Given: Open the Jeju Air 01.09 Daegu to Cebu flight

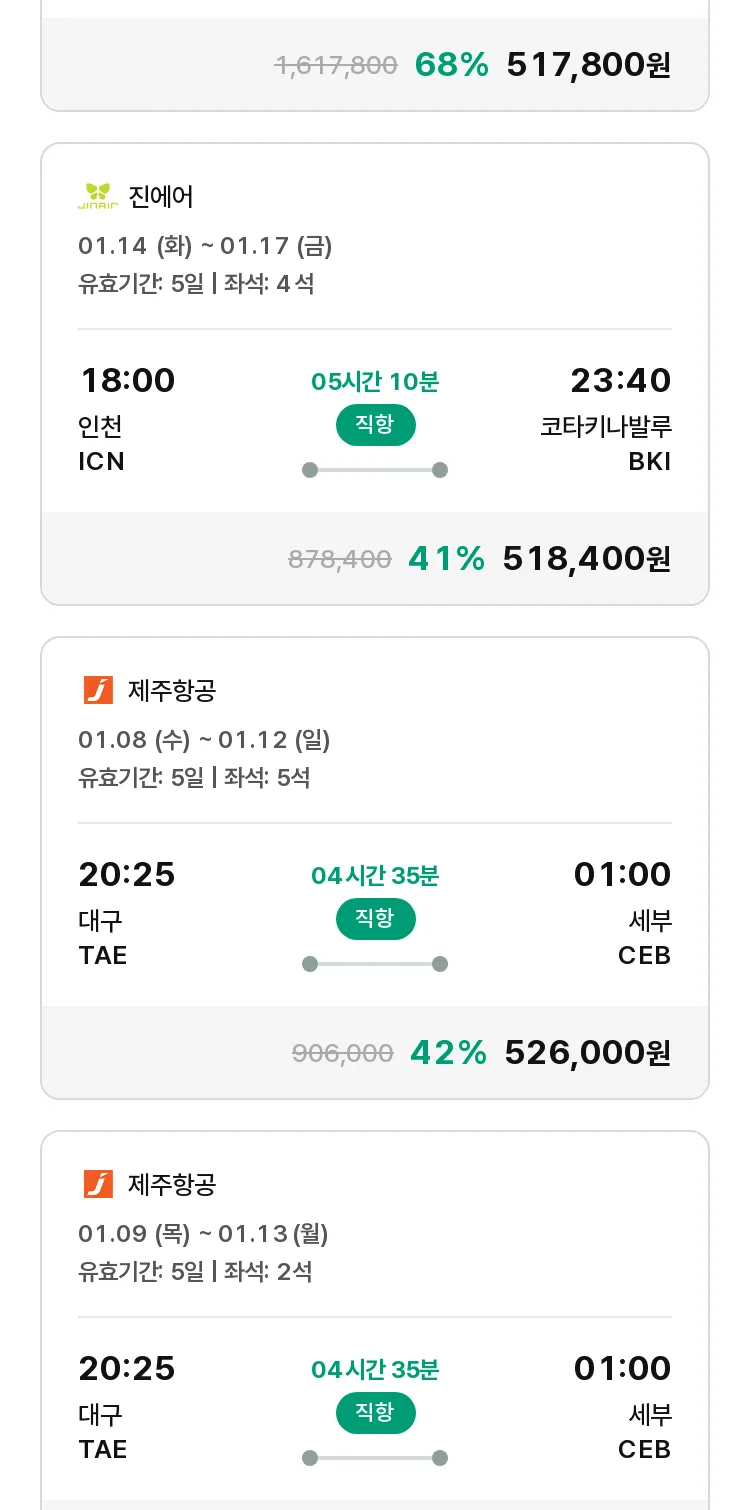Looking at the screenshot, I should point(375,1320).
